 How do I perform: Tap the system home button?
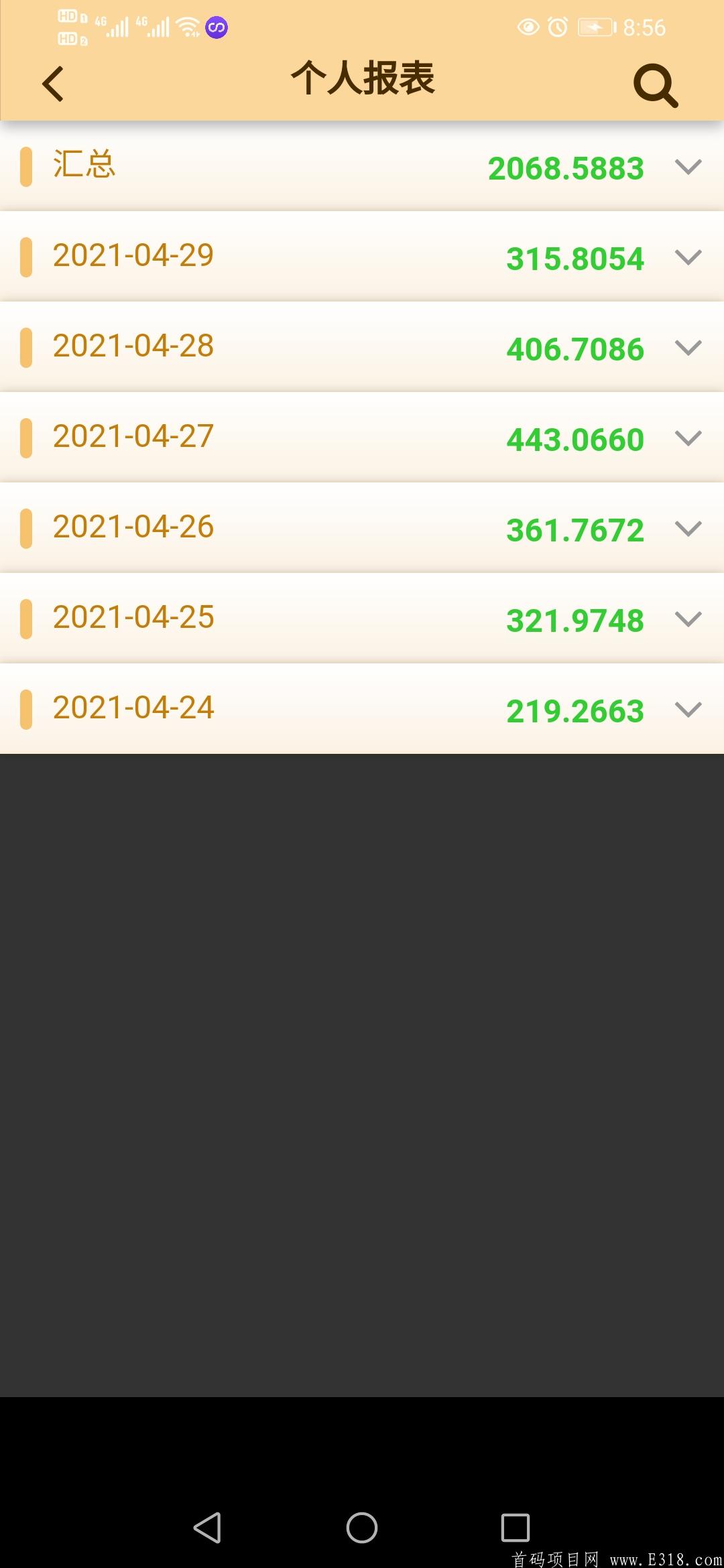(x=362, y=1528)
